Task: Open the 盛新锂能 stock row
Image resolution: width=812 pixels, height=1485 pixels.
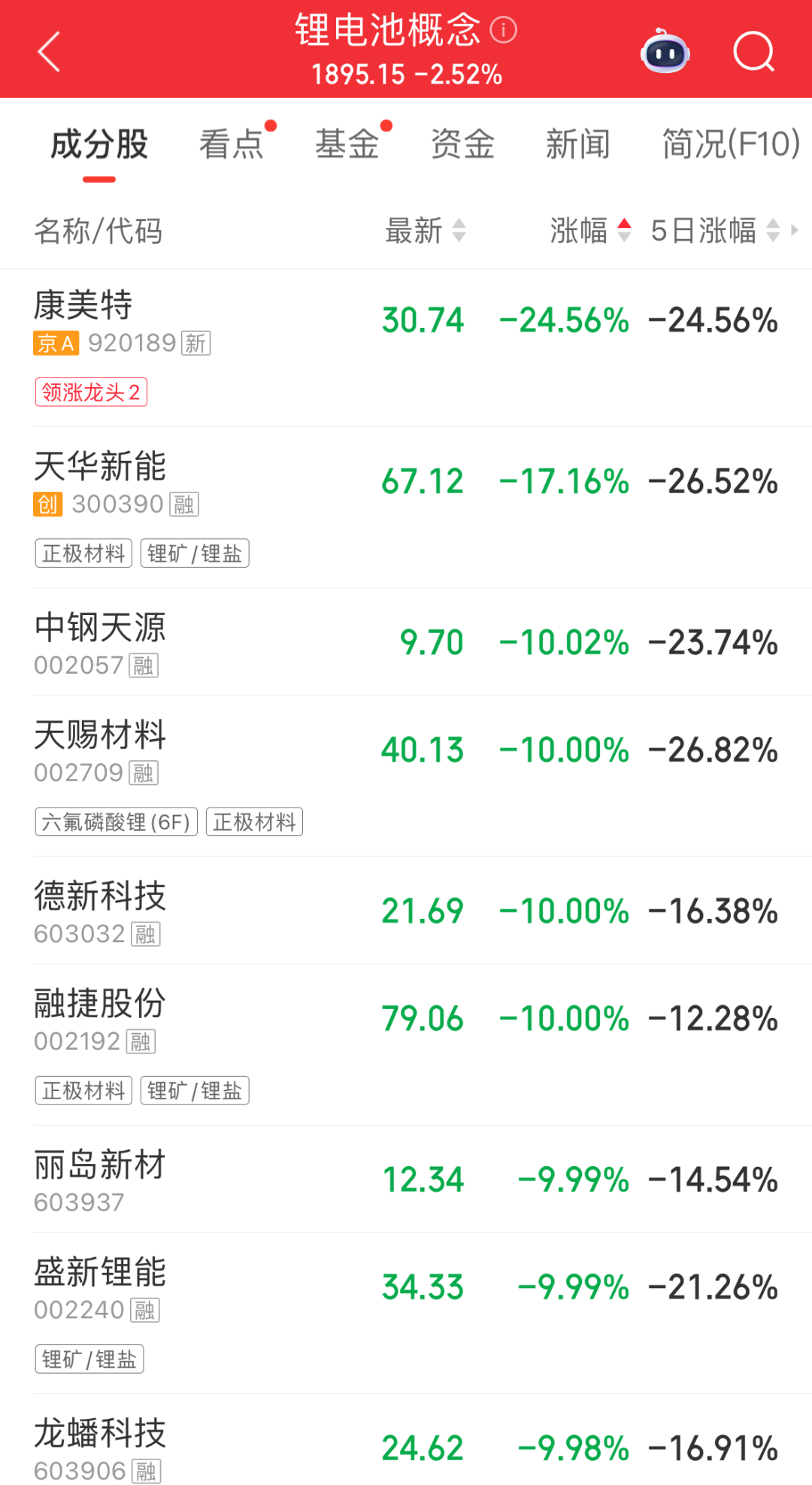Action: [406, 1313]
